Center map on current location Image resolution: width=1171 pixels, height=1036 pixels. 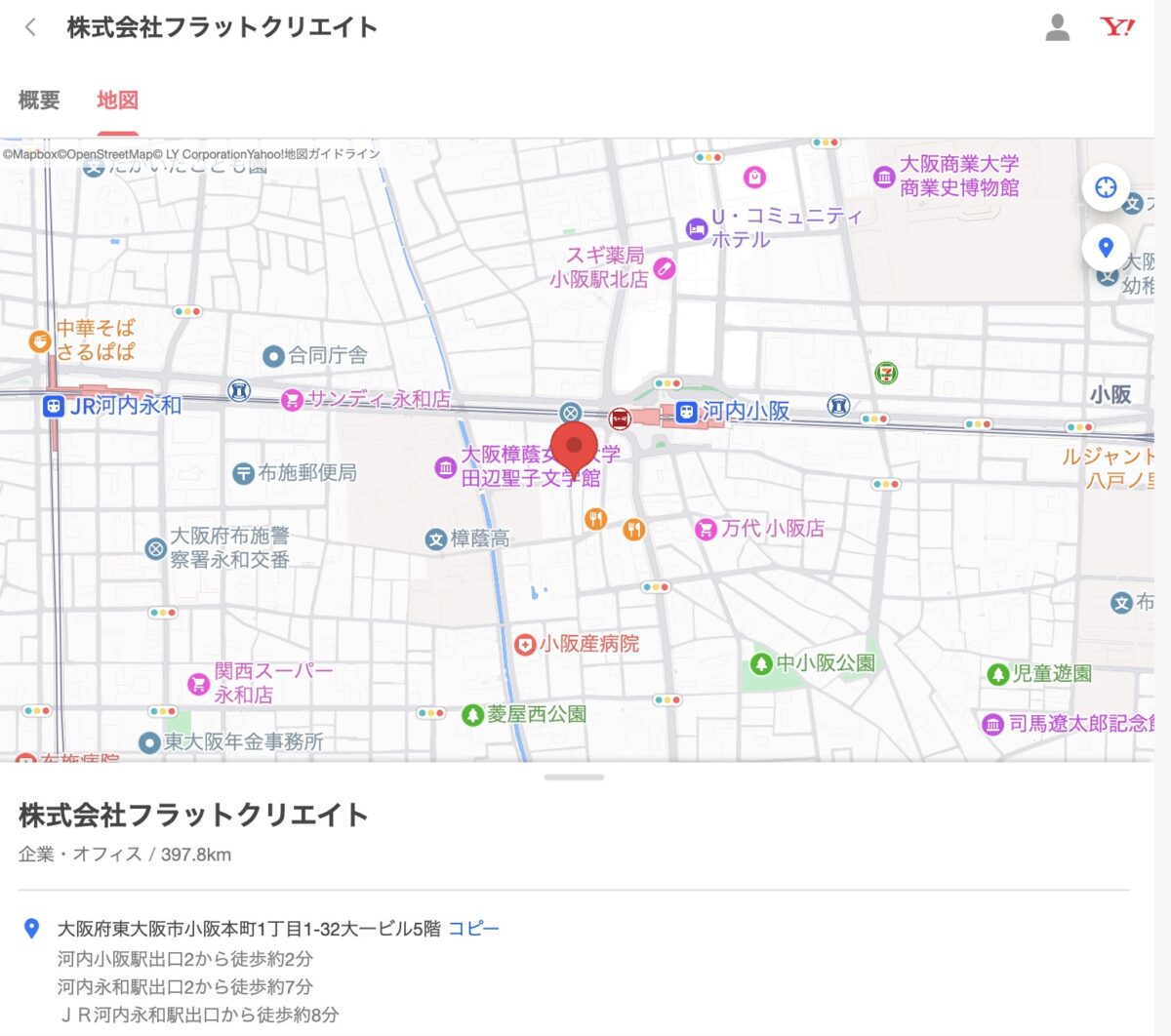tap(1106, 187)
